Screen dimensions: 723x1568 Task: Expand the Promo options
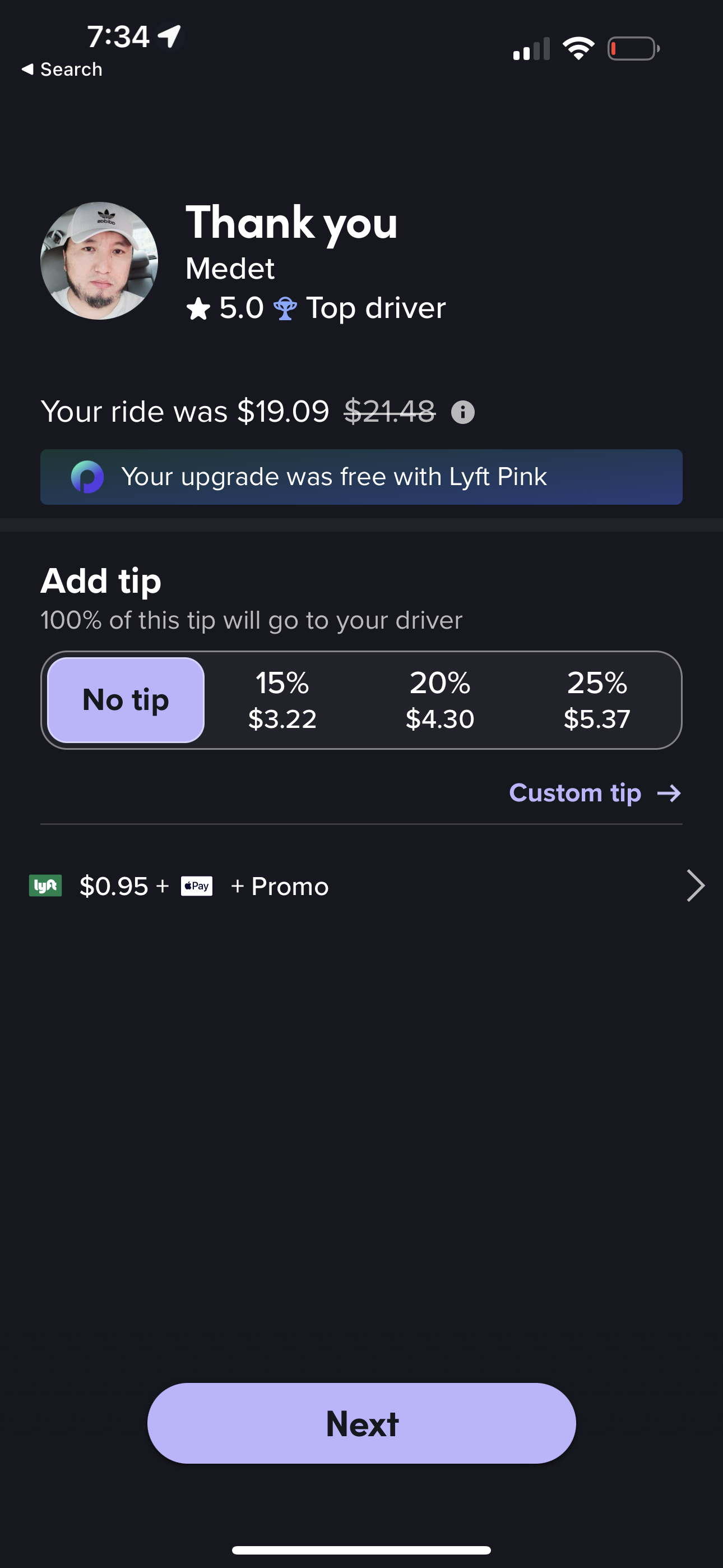[279, 886]
